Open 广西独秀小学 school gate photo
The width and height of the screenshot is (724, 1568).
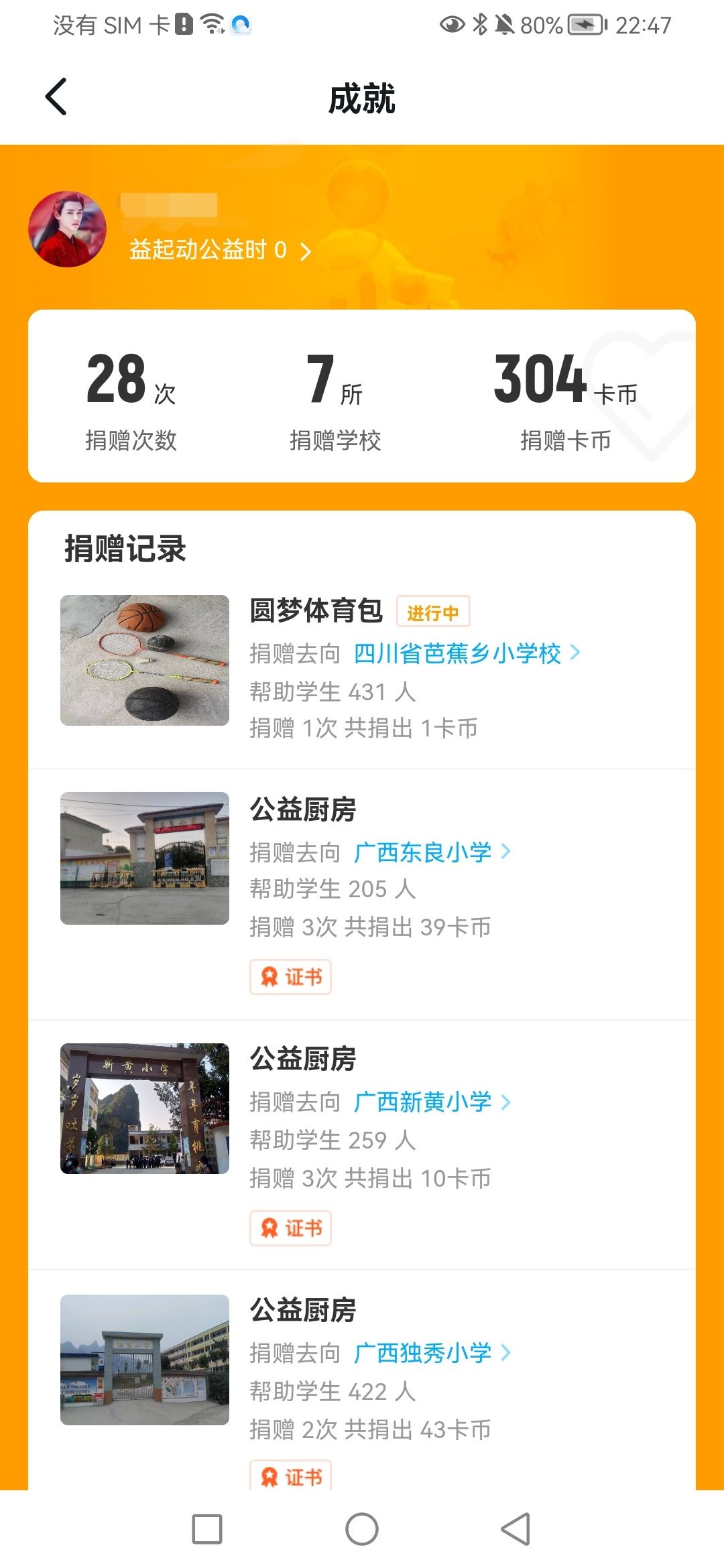(x=145, y=1360)
